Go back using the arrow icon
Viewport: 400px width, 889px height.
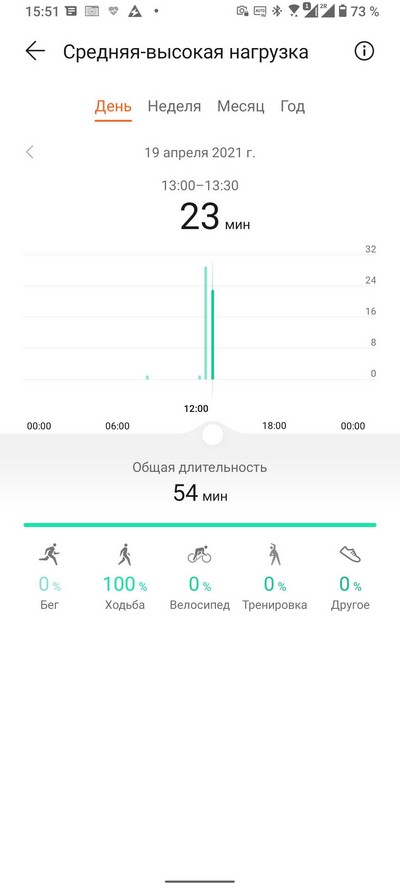(35, 52)
